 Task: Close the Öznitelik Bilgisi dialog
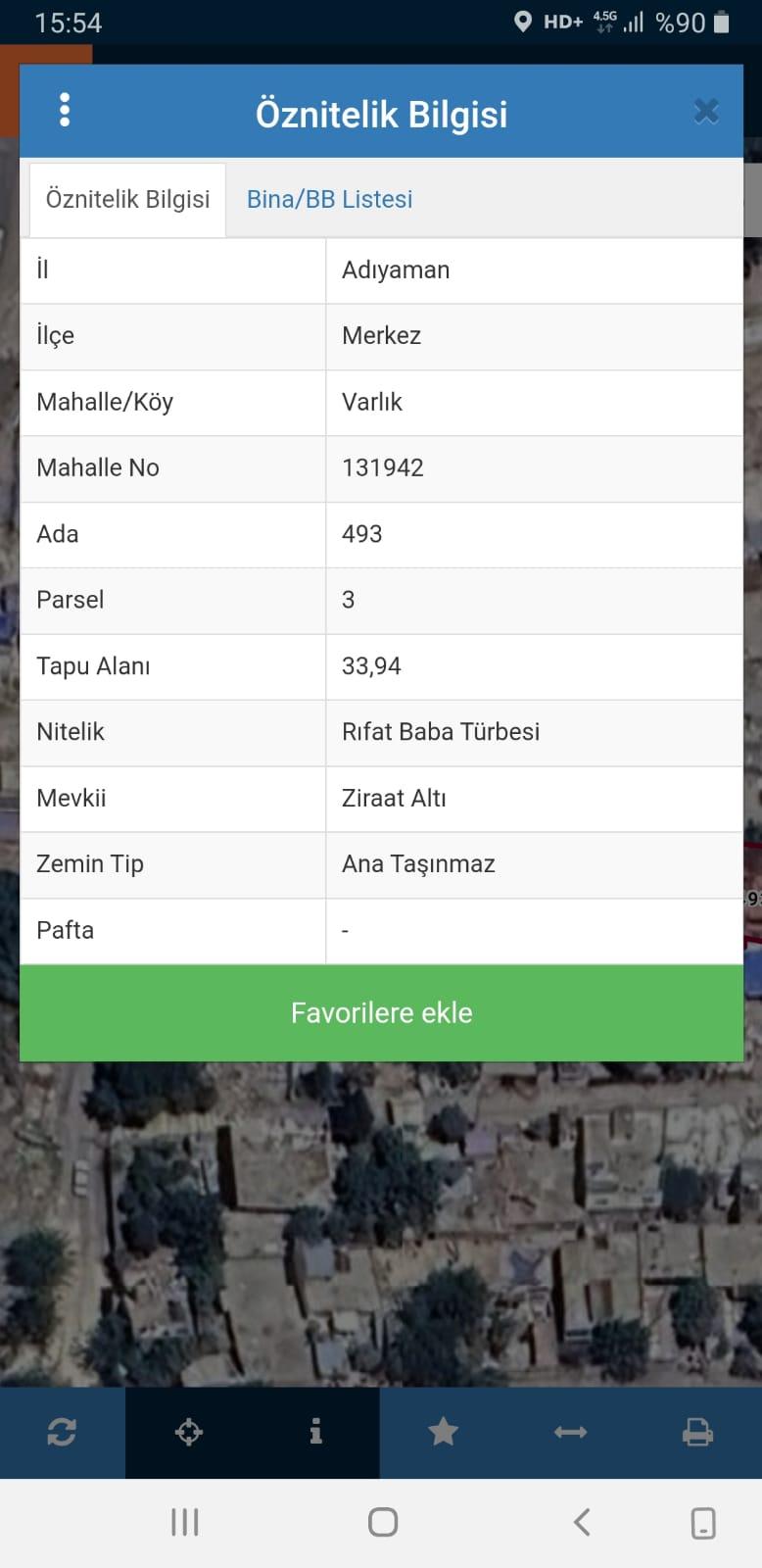(706, 112)
